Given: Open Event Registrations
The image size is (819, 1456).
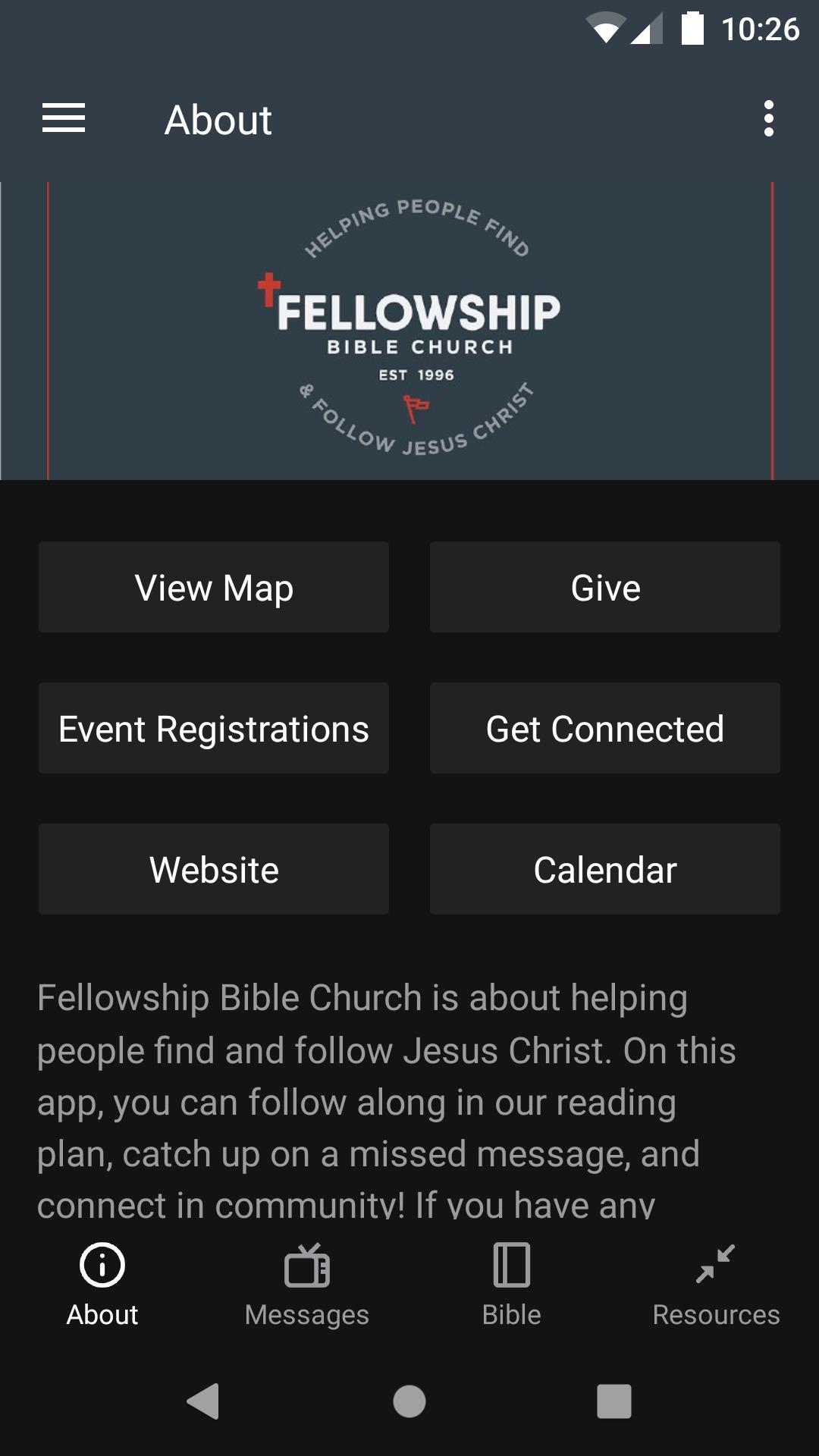Looking at the screenshot, I should [x=214, y=728].
